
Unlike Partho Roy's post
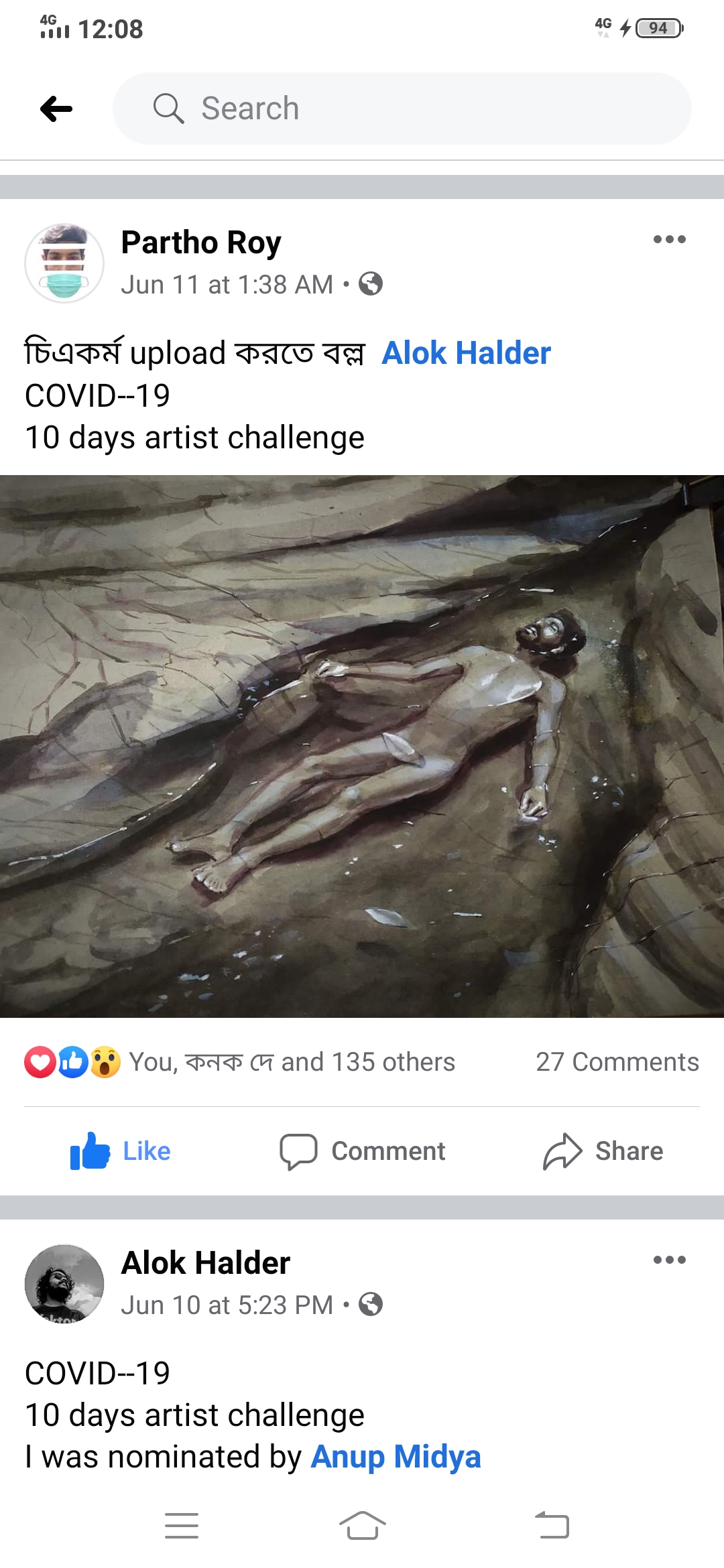pyautogui.click(x=121, y=1151)
